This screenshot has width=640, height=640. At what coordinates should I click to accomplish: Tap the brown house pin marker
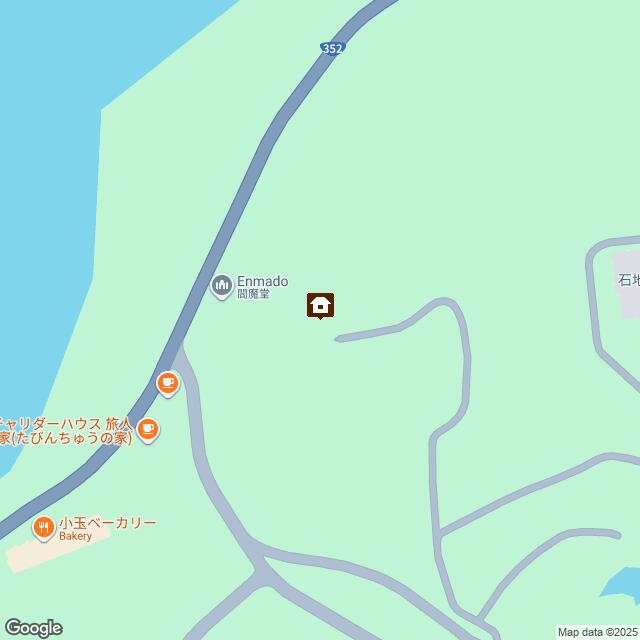pos(320,304)
